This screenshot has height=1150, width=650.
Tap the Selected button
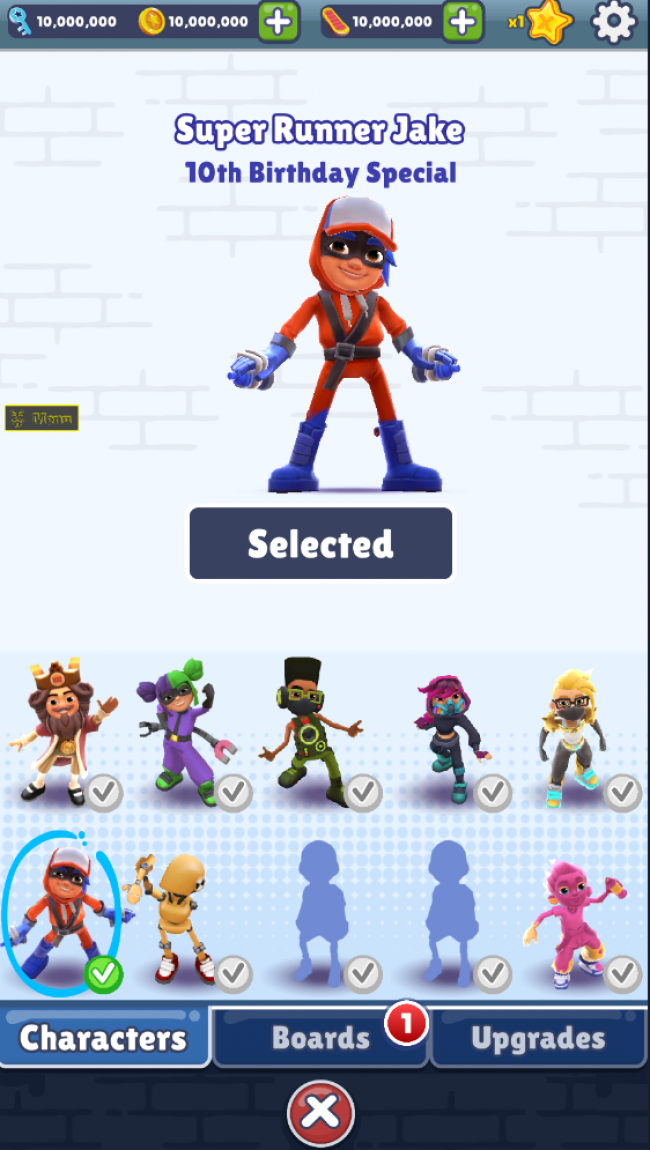321,544
